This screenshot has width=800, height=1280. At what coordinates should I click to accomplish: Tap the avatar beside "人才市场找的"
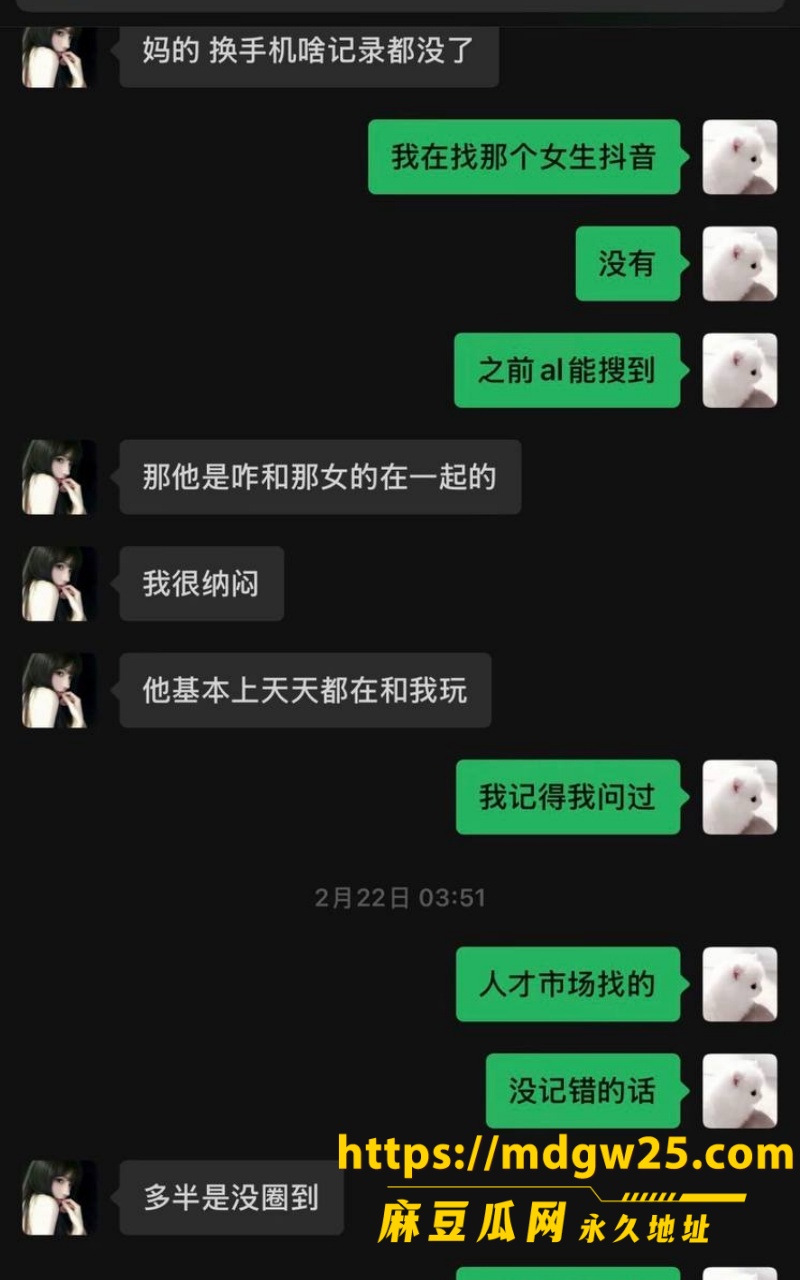[740, 984]
